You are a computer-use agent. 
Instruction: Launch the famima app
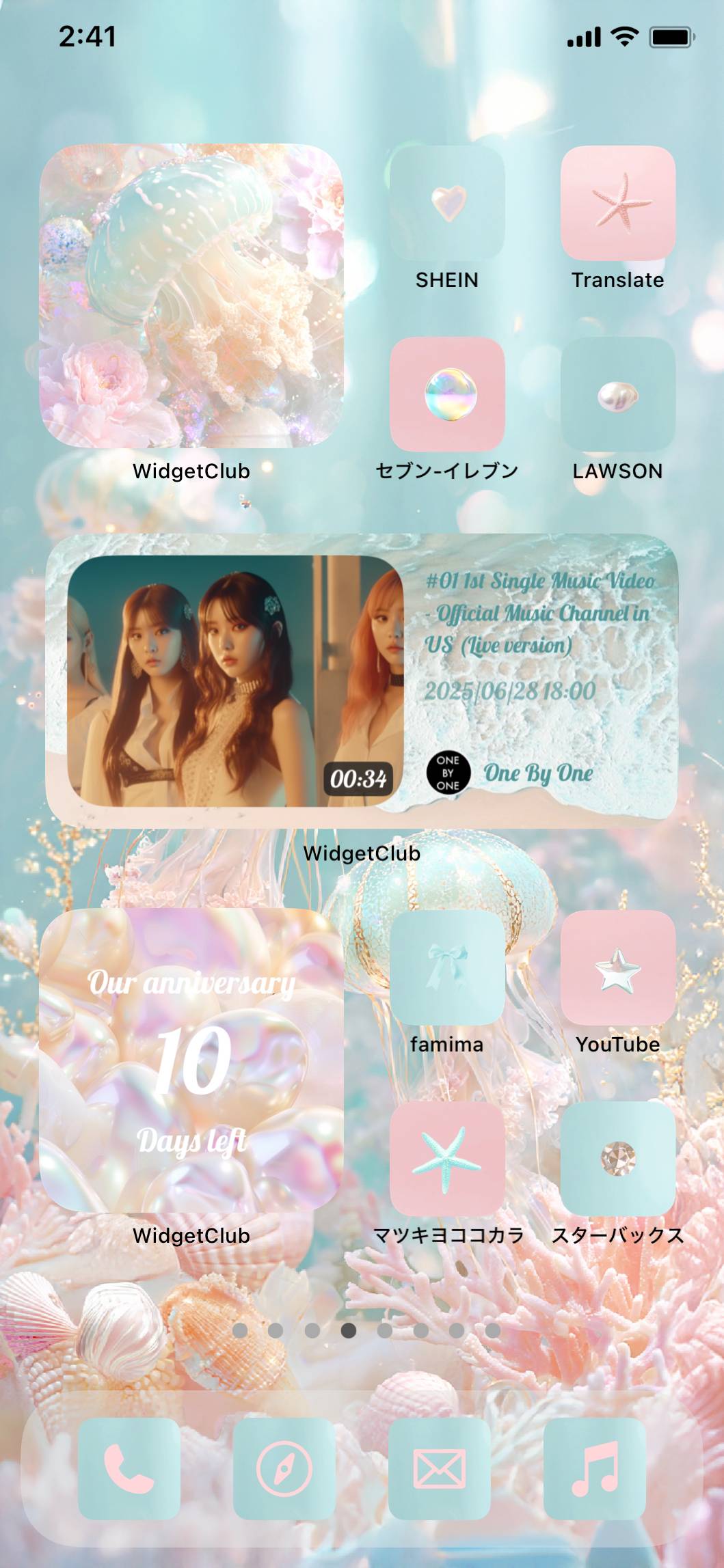click(447, 967)
